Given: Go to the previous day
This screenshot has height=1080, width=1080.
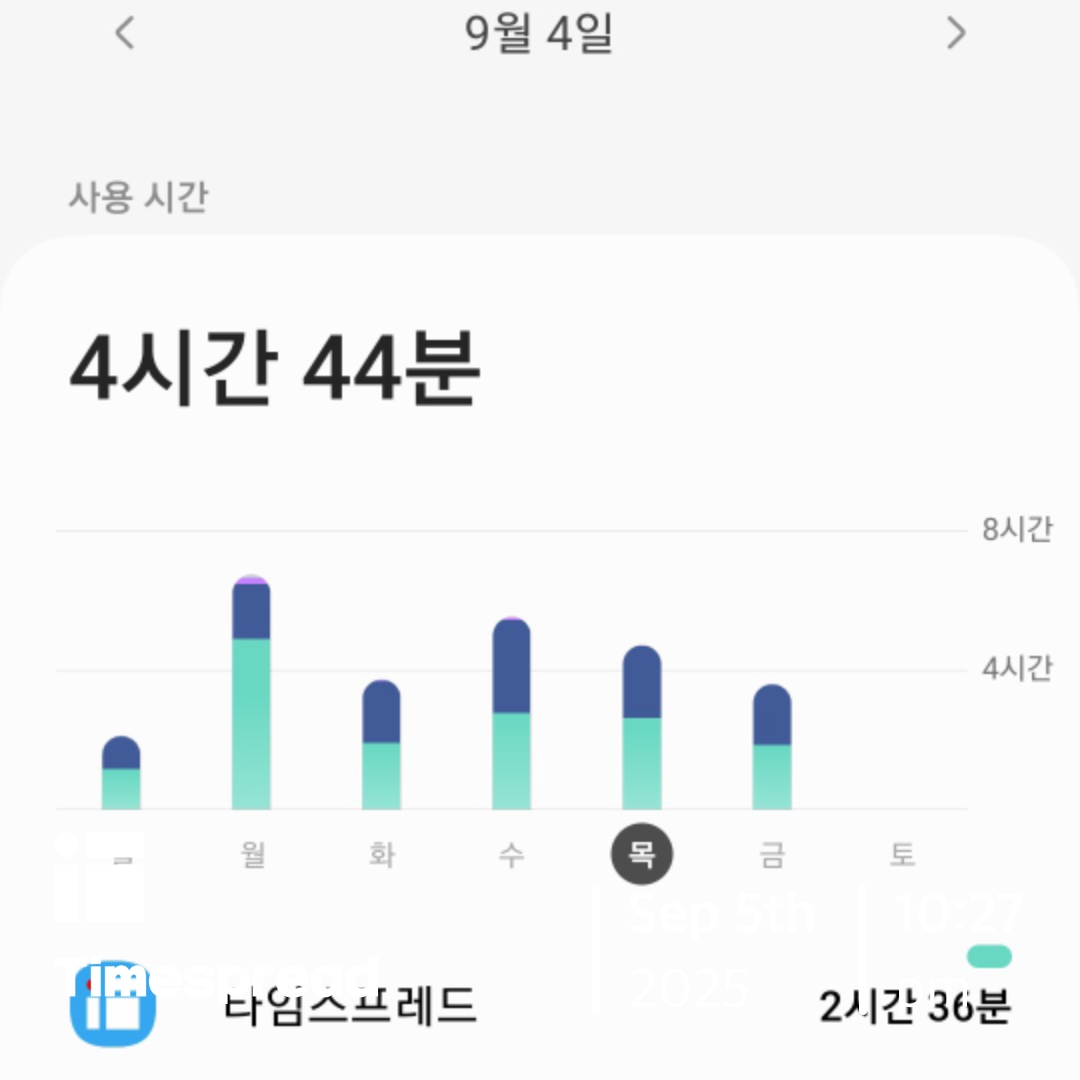Looking at the screenshot, I should point(124,34).
